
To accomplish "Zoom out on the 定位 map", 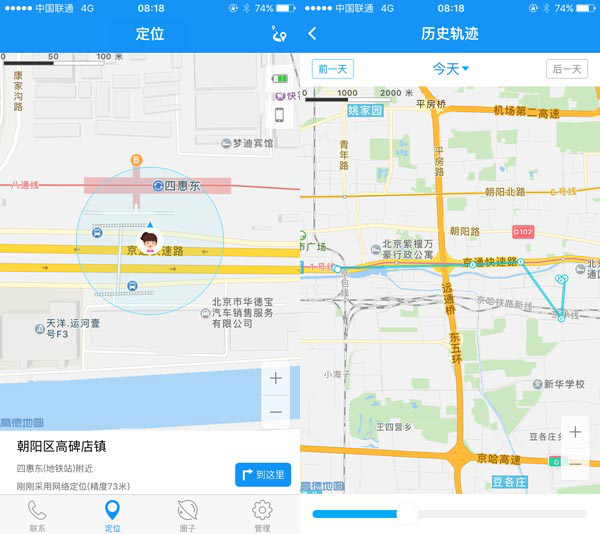I will (276, 412).
